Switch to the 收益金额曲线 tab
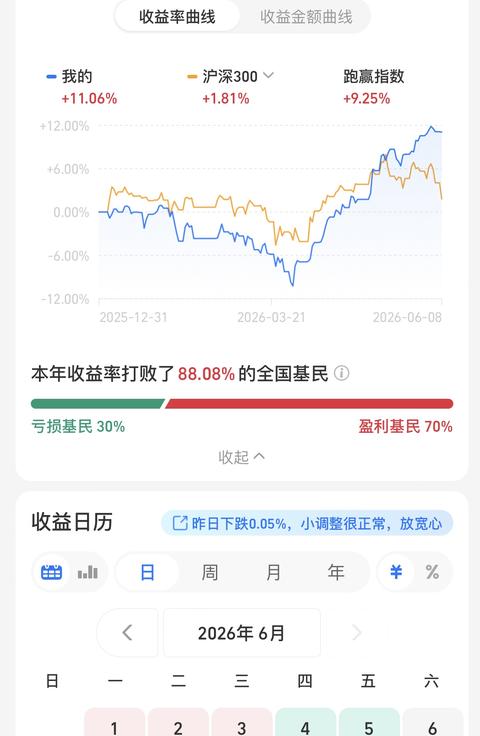Image resolution: width=480 pixels, height=736 pixels. 306,17
